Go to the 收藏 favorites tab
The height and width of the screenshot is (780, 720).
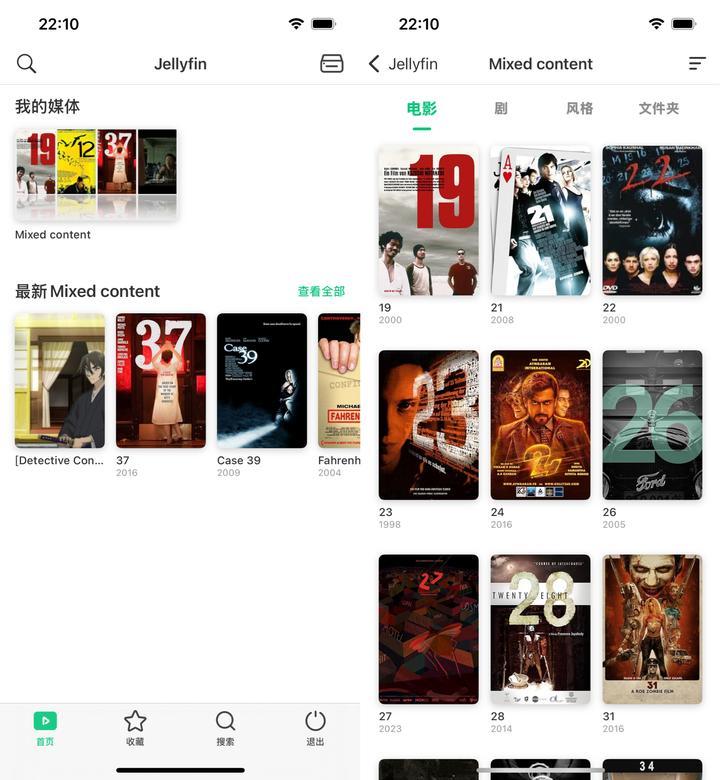coord(135,728)
